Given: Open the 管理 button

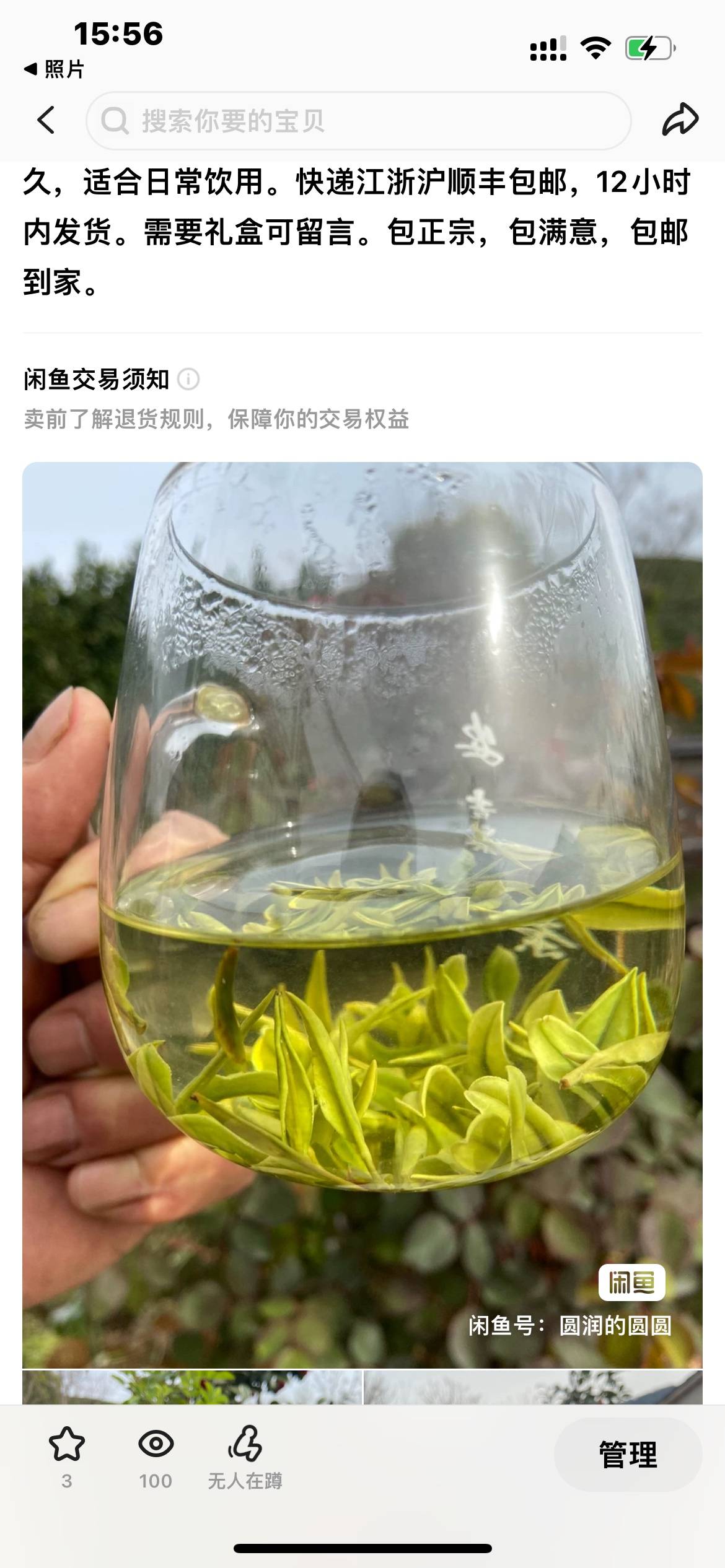Looking at the screenshot, I should (x=627, y=1455).
